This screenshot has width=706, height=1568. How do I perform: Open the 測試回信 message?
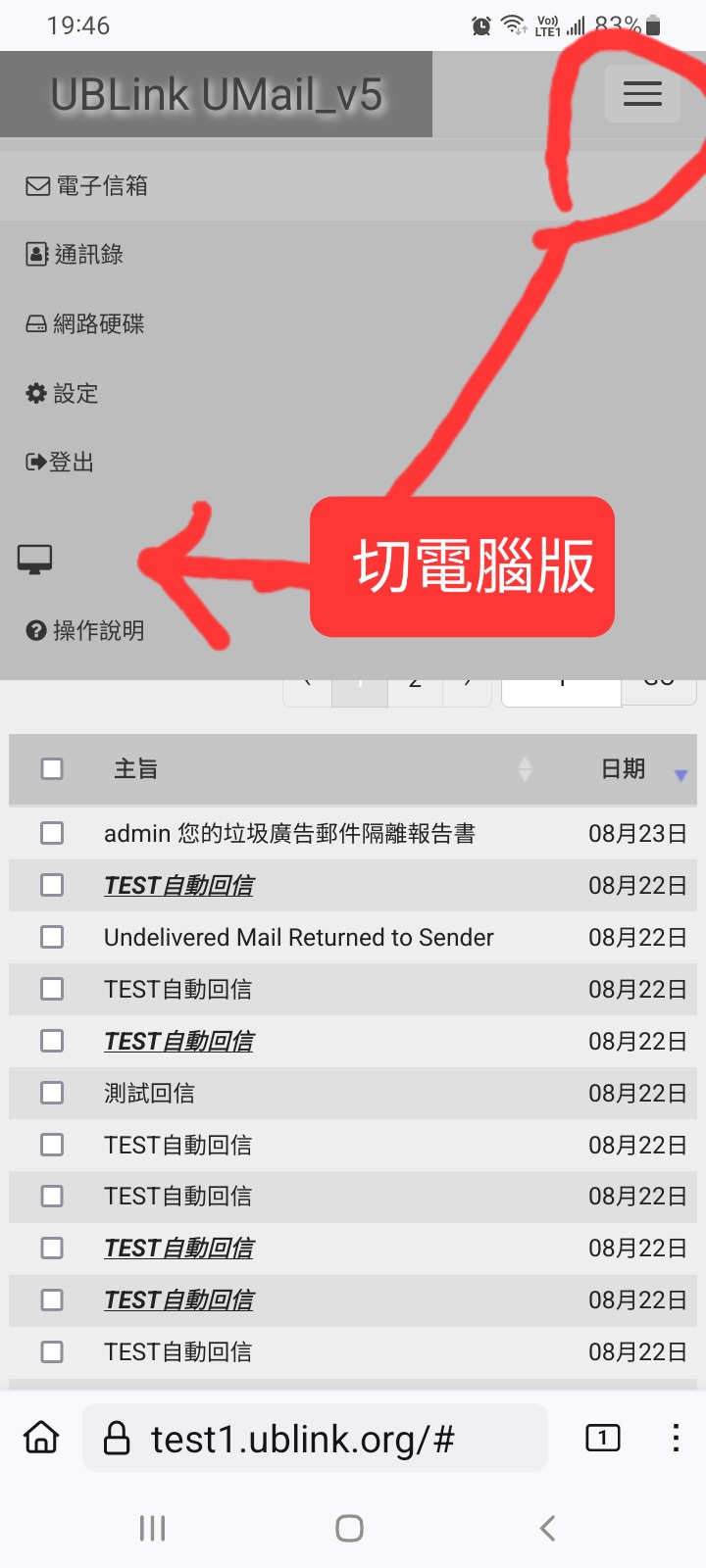coord(149,1094)
